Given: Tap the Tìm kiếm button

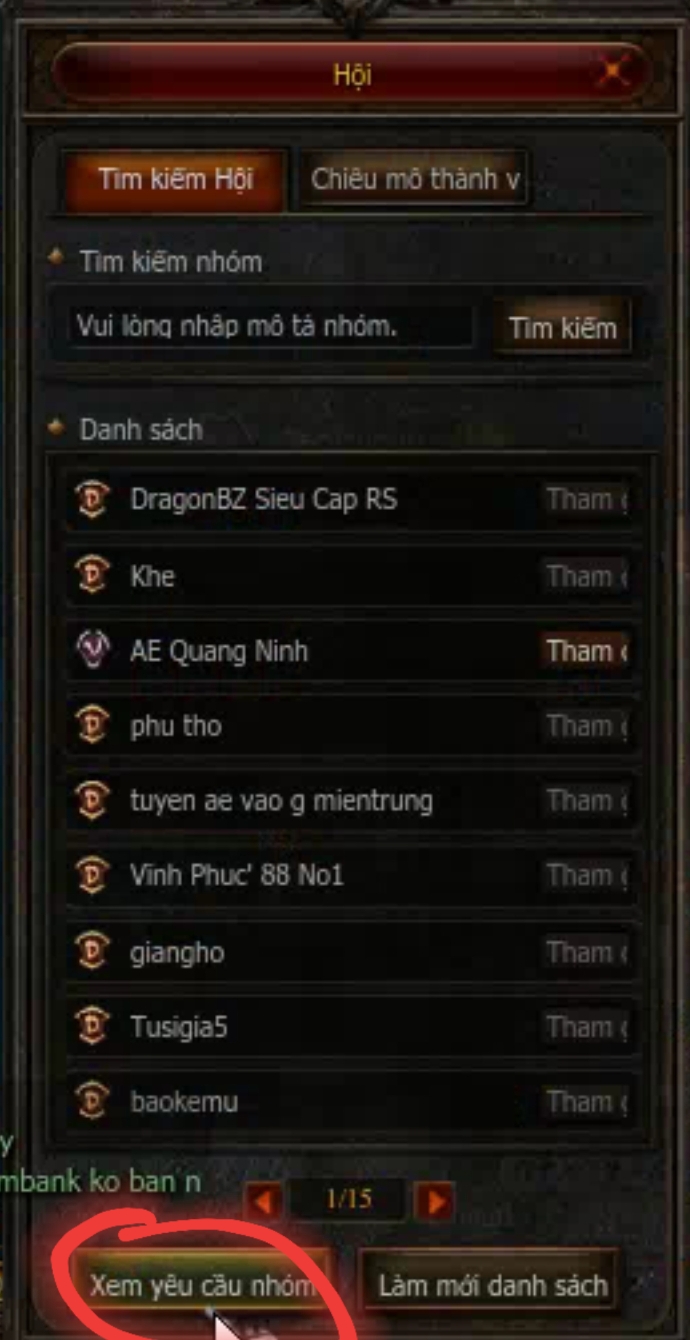Looking at the screenshot, I should (x=562, y=328).
